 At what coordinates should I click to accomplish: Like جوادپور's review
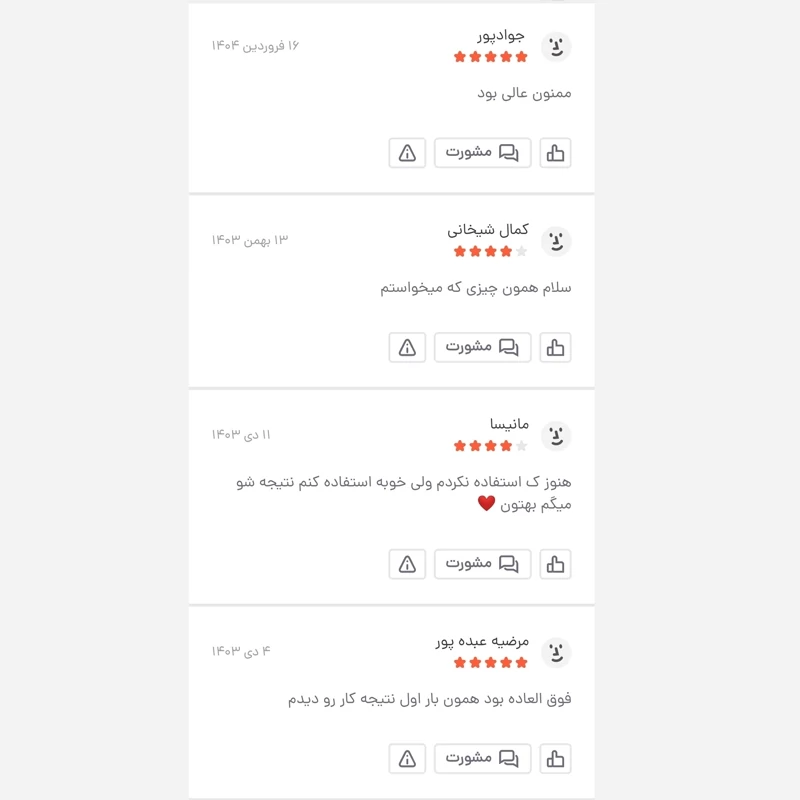click(555, 153)
